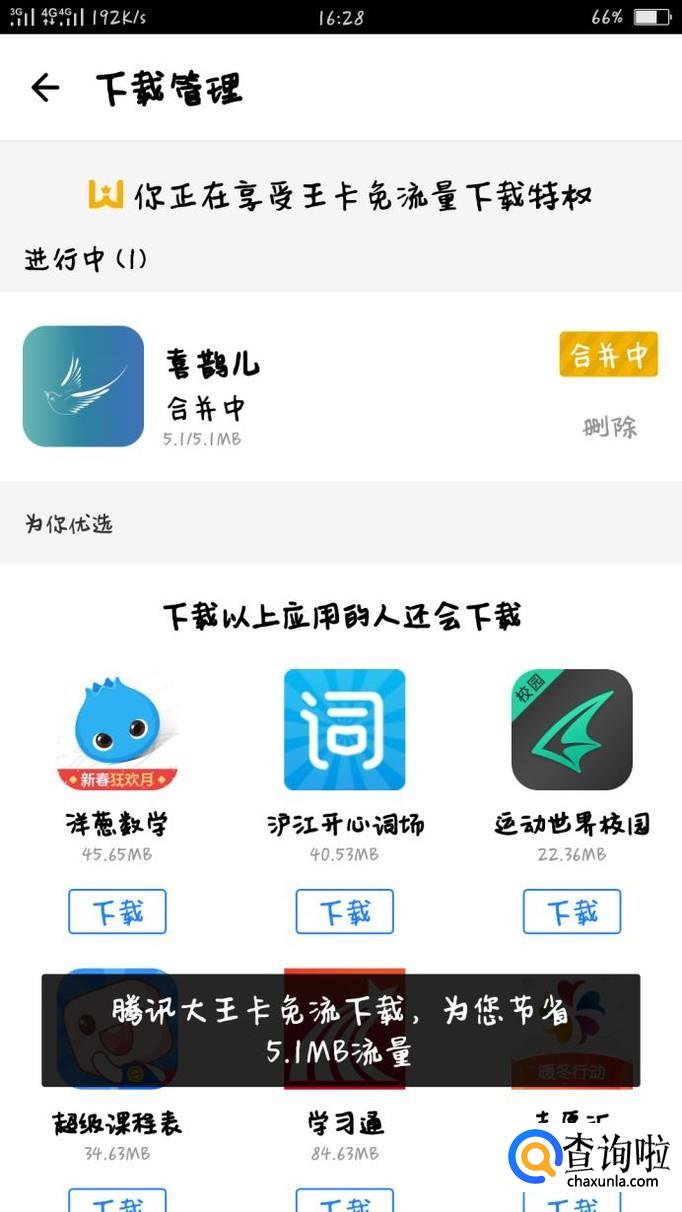Tap the 合并中 status button for 喜鹊儿
Viewport: 682px width, 1212px height.
click(608, 355)
